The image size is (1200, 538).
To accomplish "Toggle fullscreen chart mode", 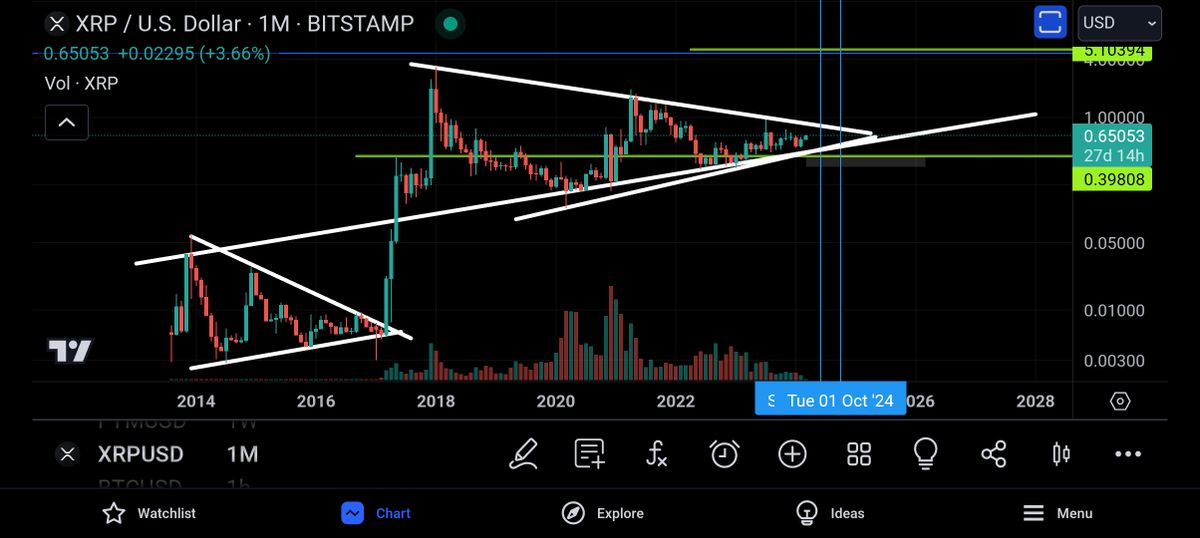I will tap(1050, 22).
